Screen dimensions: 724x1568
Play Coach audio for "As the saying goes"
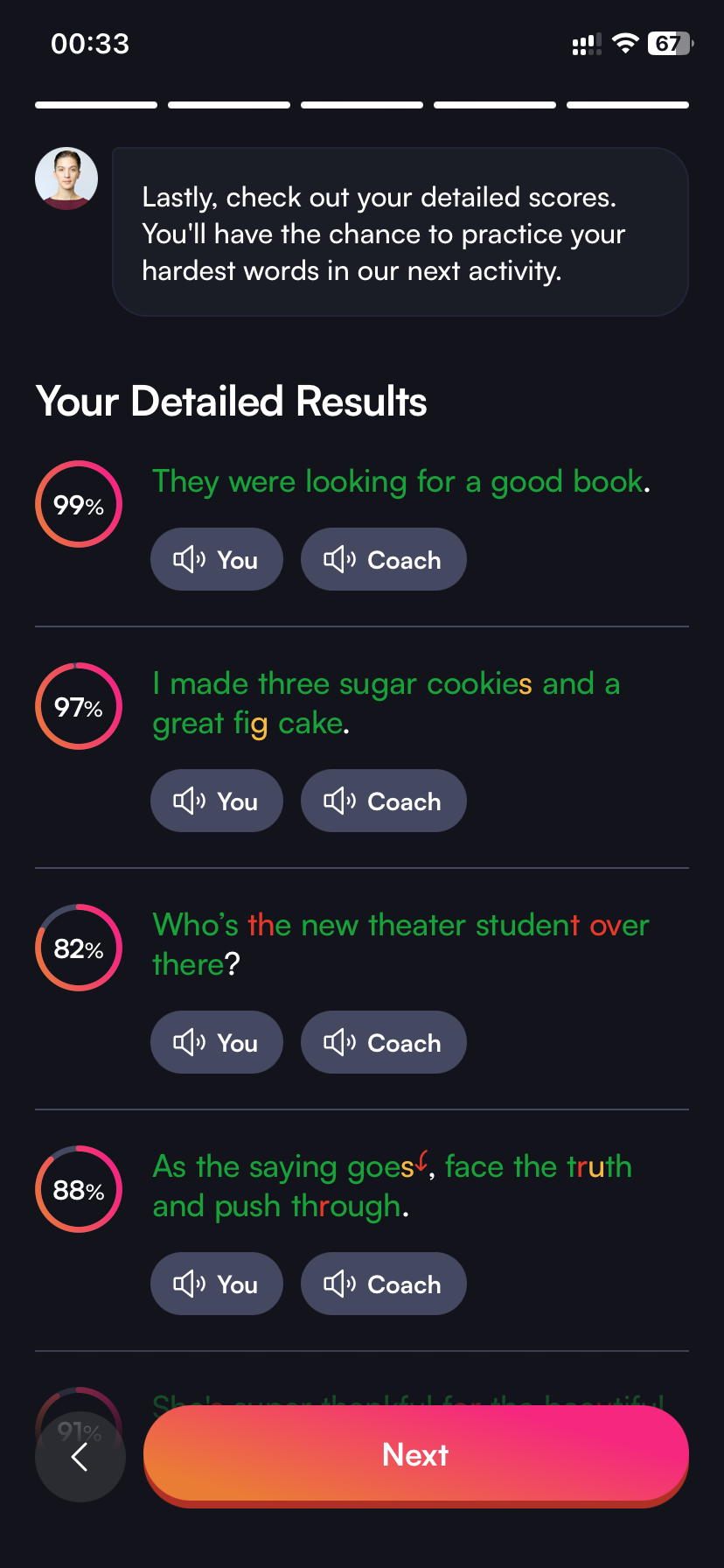[x=383, y=1284]
